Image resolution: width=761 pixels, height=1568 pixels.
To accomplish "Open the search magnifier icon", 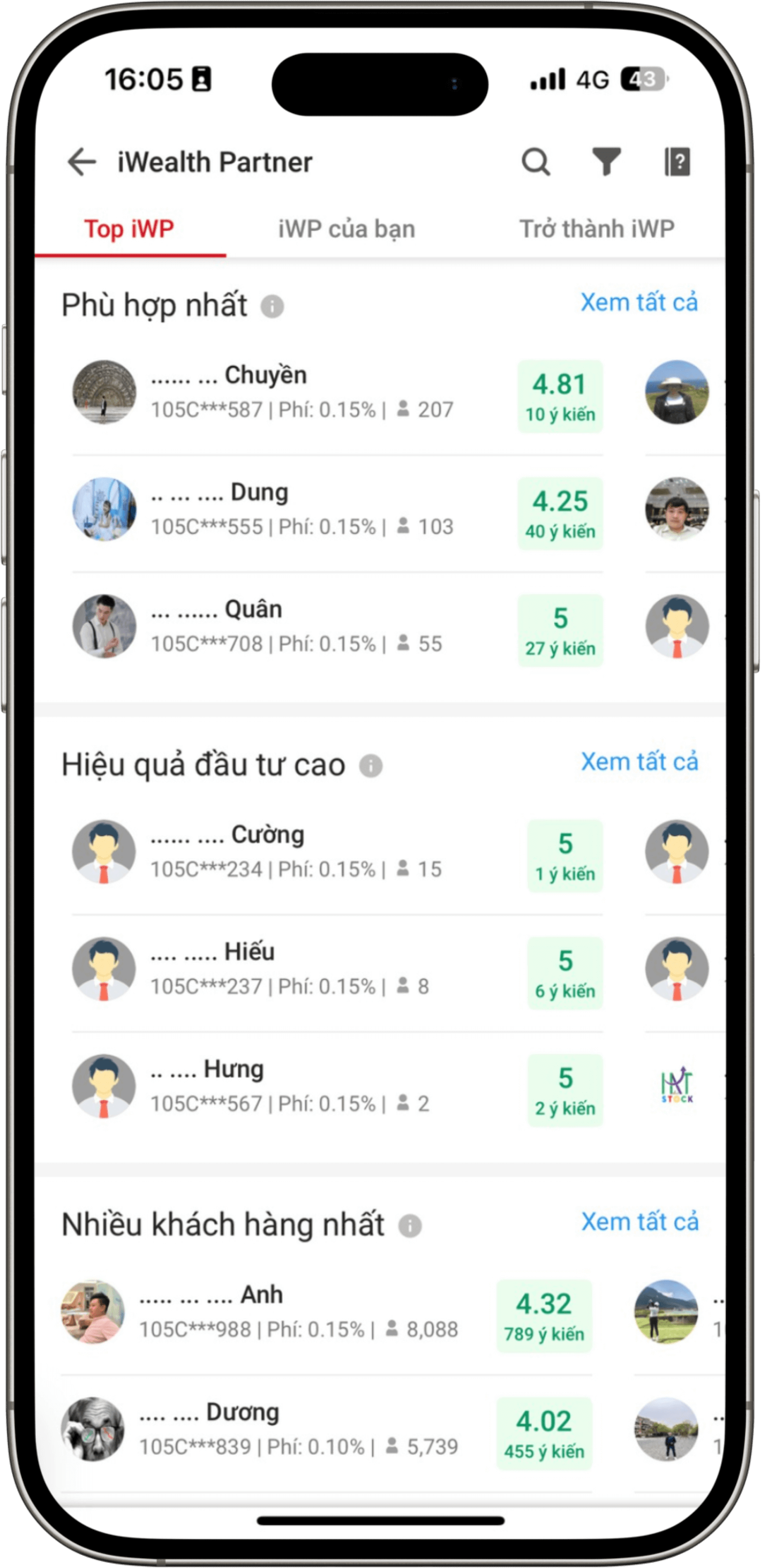I will coord(536,162).
